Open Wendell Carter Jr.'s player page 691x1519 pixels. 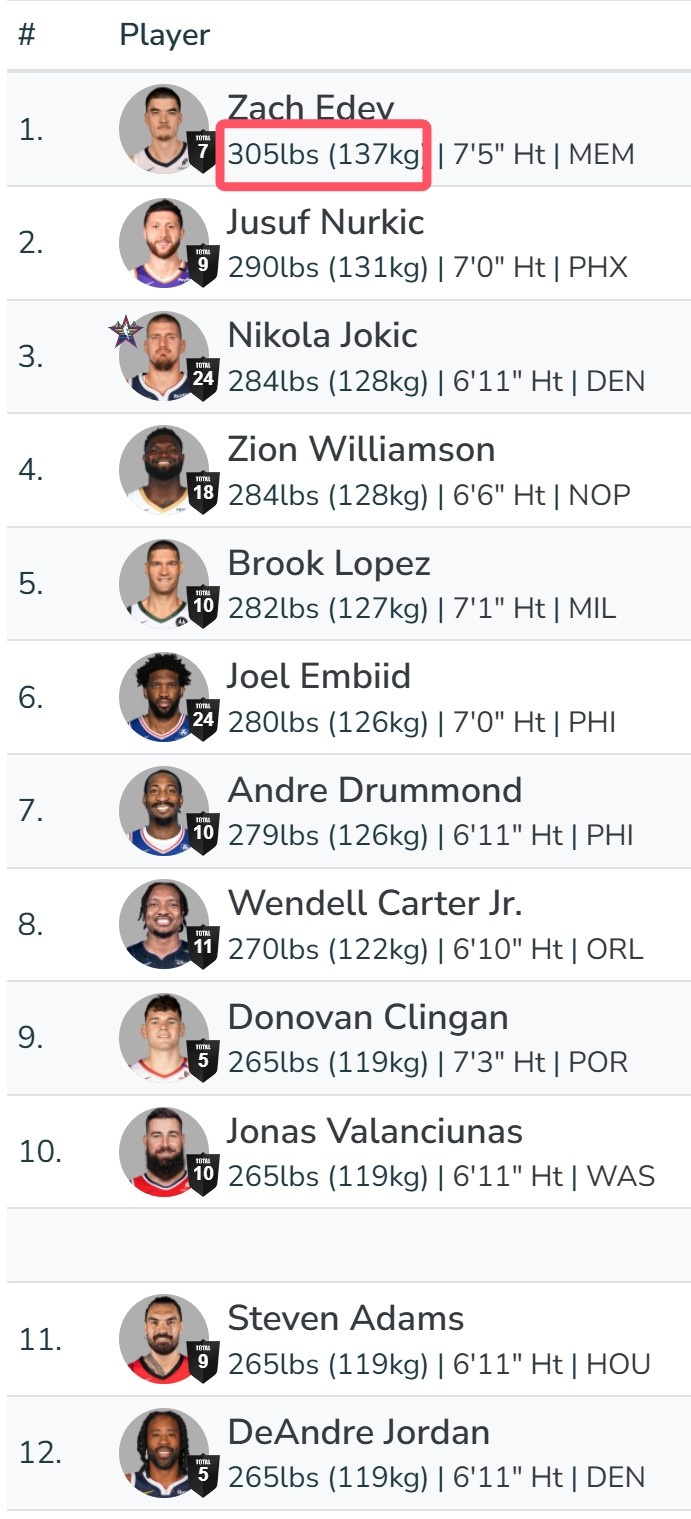375,903
